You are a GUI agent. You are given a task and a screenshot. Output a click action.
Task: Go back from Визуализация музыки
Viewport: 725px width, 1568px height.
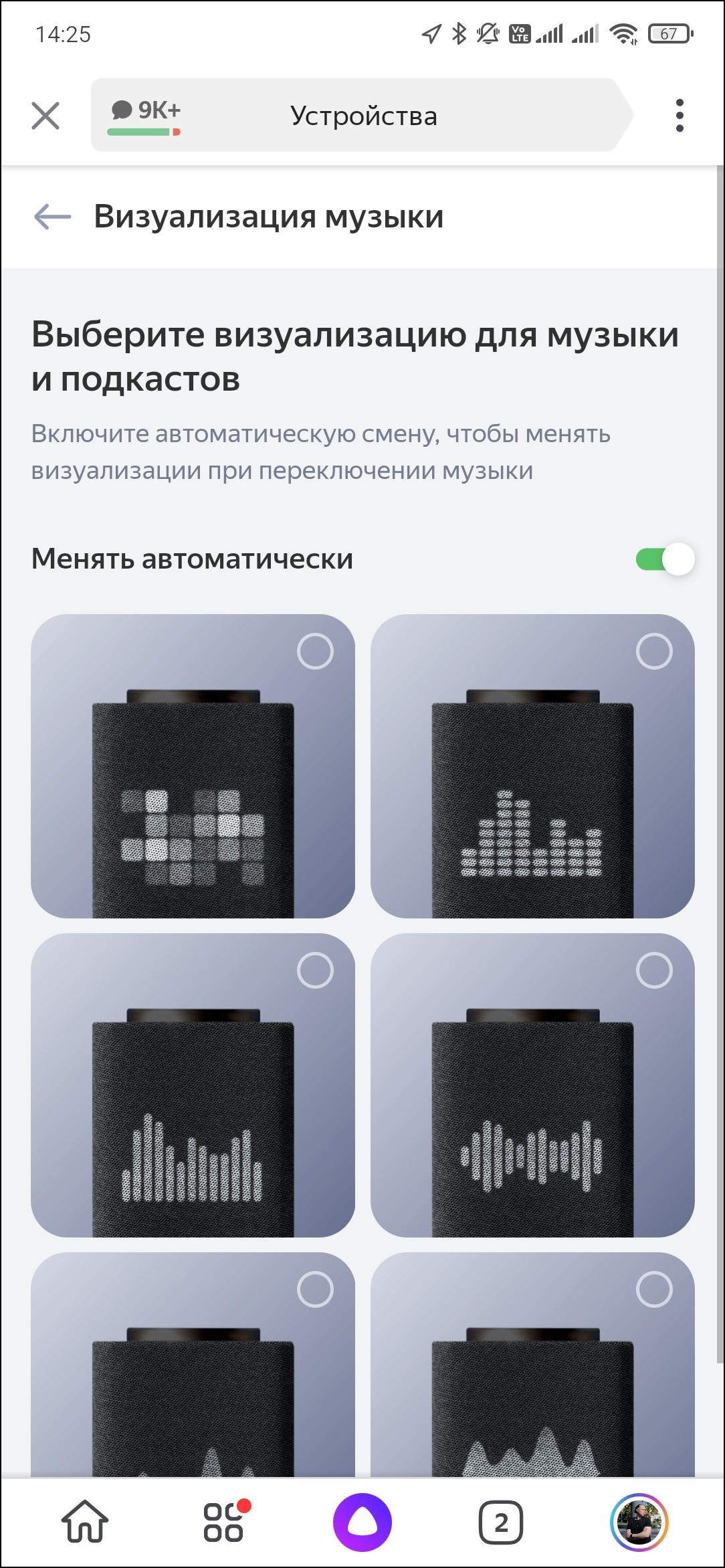[x=52, y=217]
